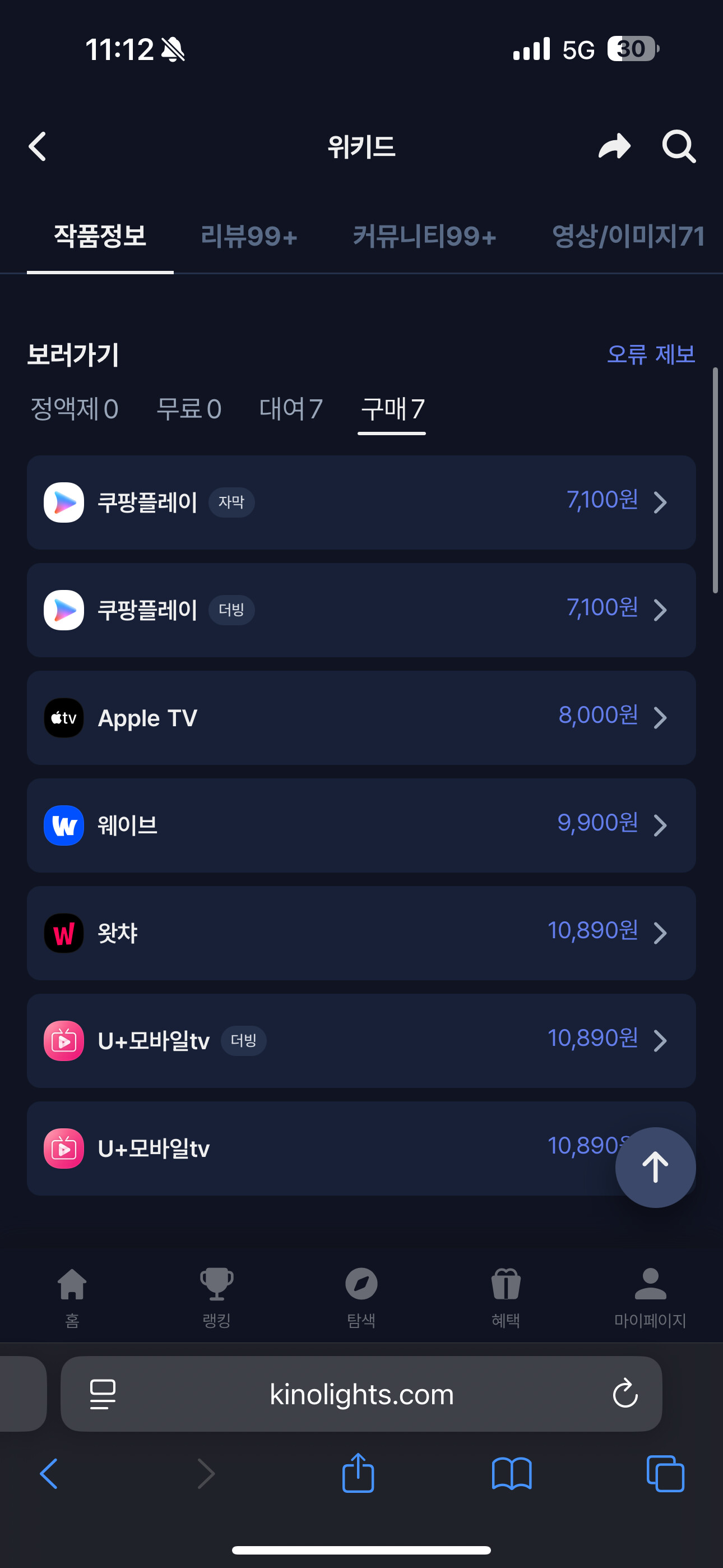Screen dimensions: 723x1568
Task: Share the 위키드 page
Action: (614, 147)
